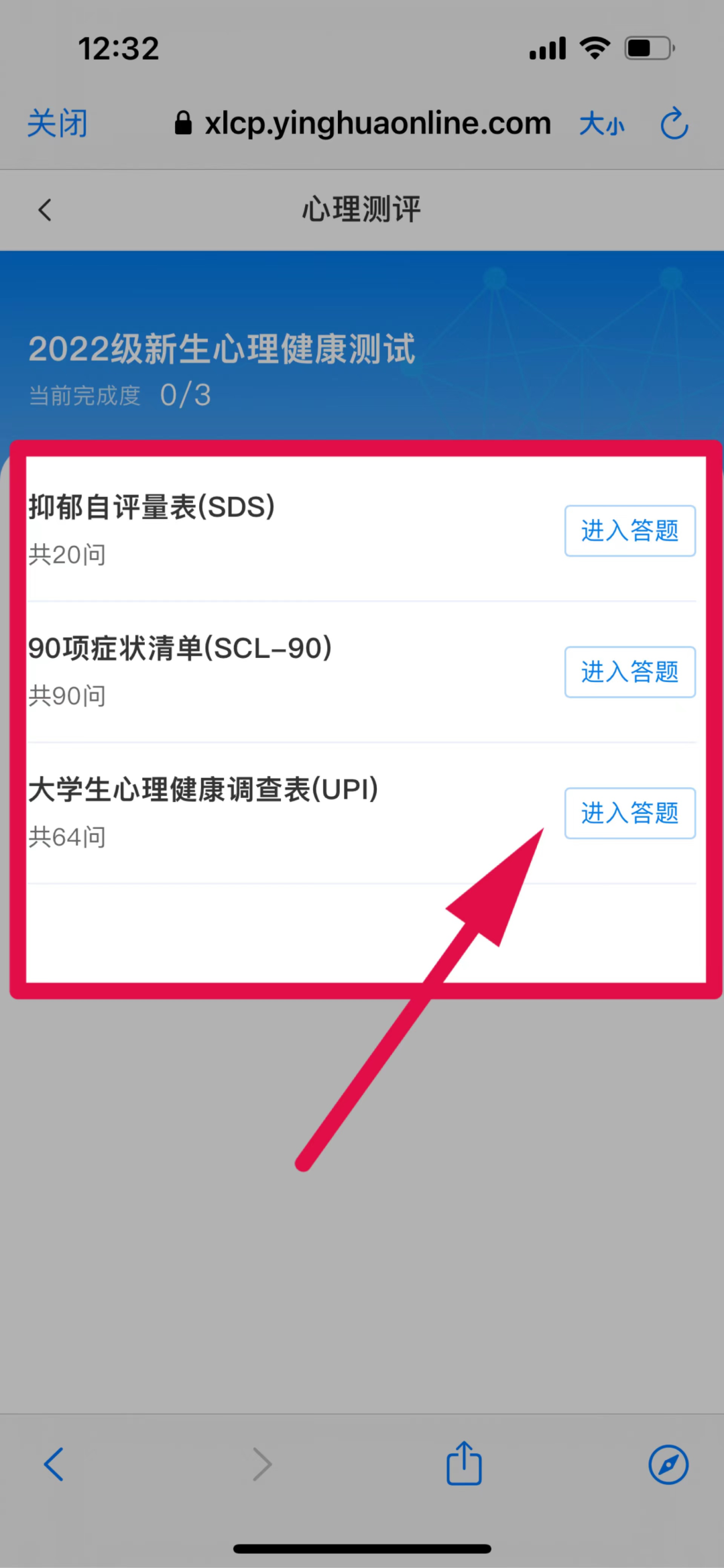Tap 关闭 to close the web view
The image size is (724, 1568).
[x=58, y=124]
